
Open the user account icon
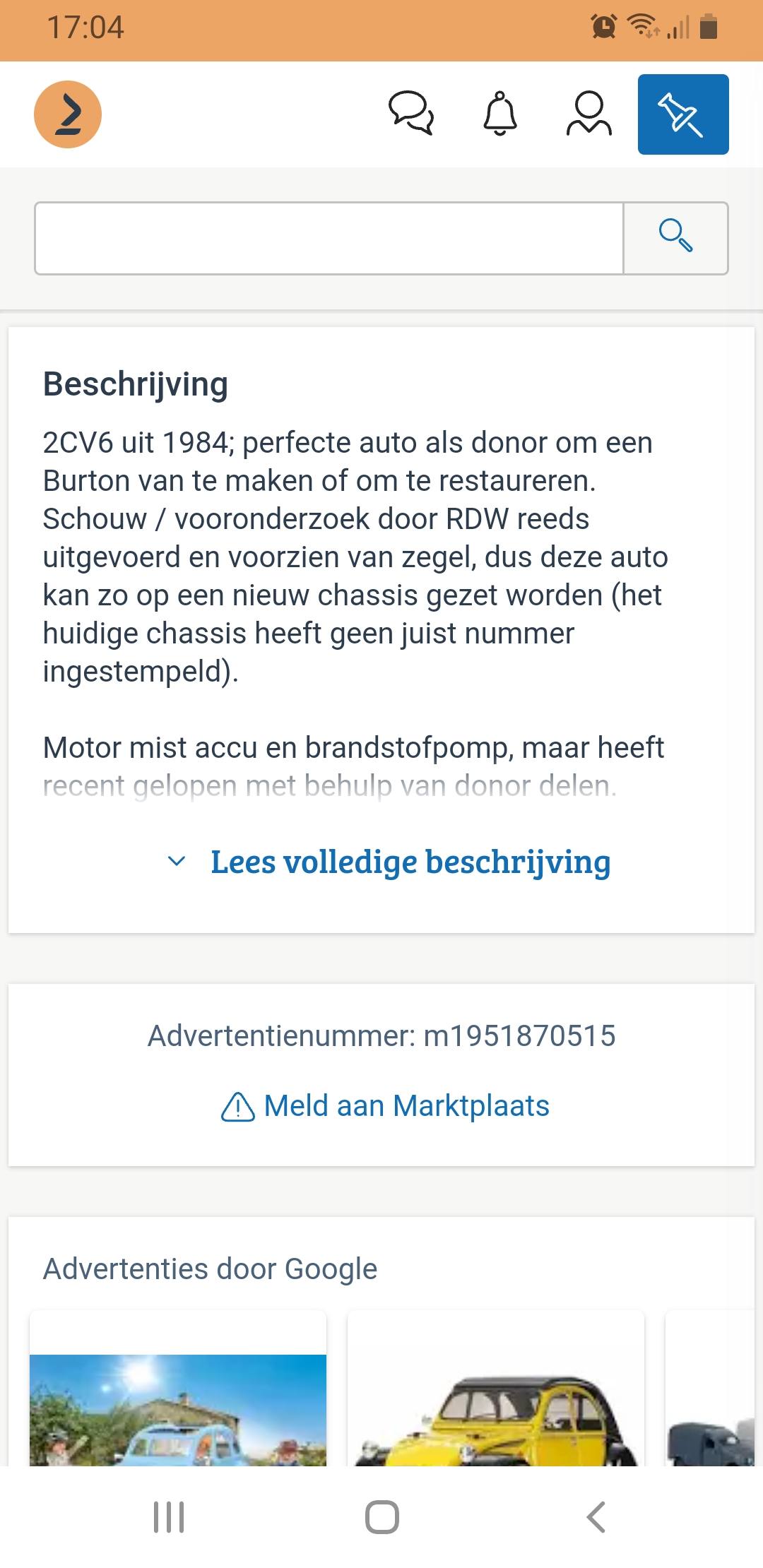point(588,113)
